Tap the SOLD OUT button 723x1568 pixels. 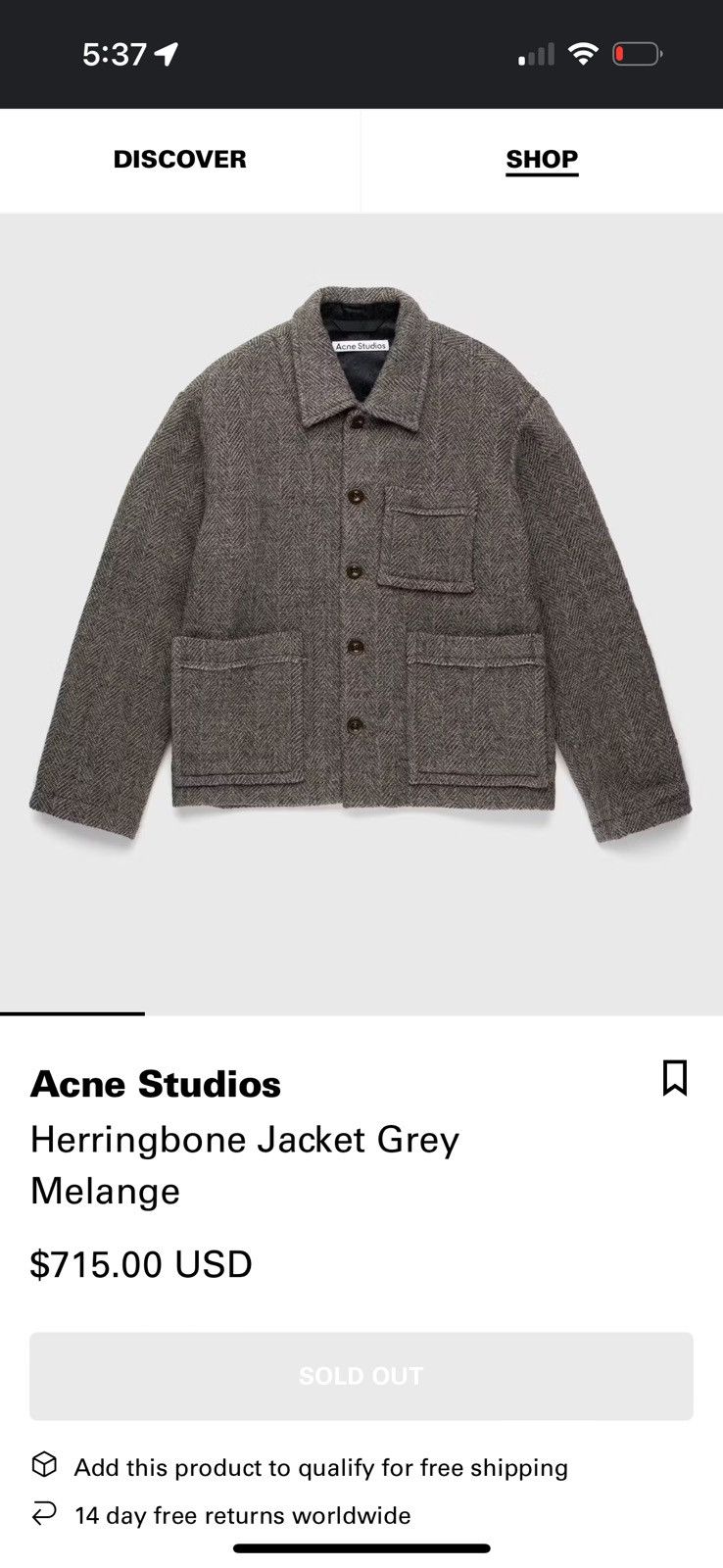click(361, 1375)
